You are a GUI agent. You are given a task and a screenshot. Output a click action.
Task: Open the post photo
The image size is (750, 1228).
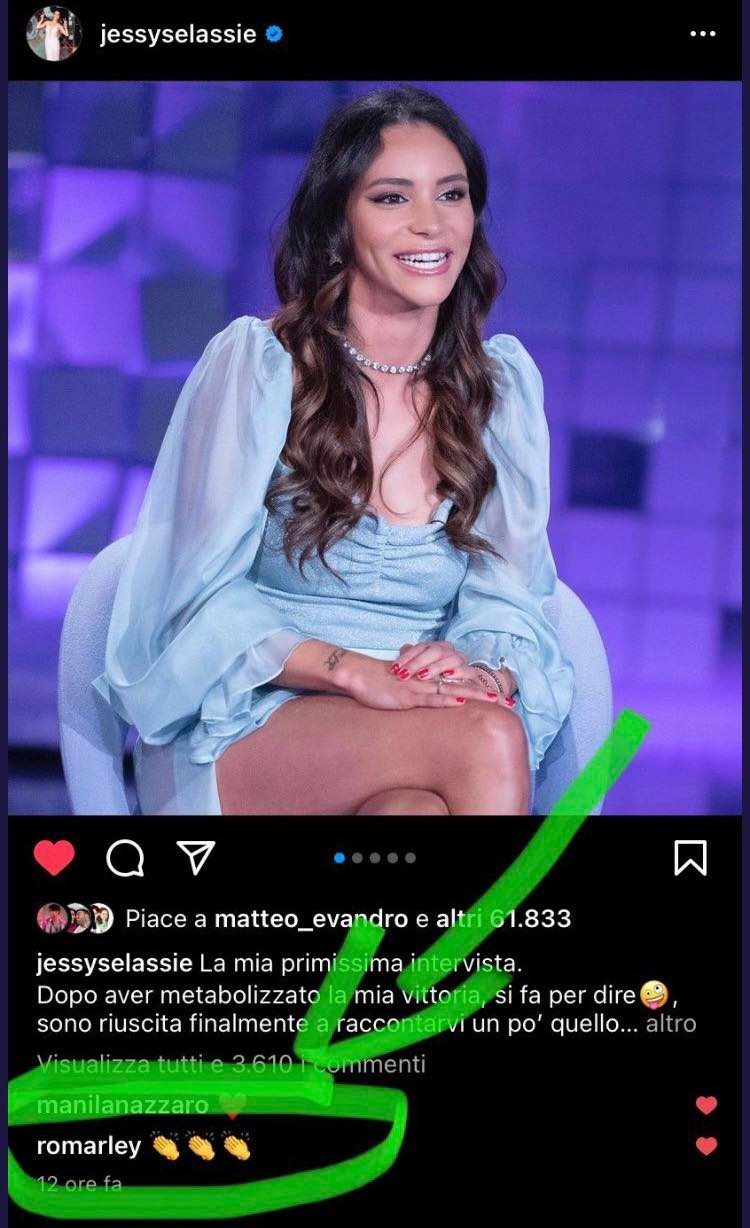pyautogui.click(x=375, y=448)
